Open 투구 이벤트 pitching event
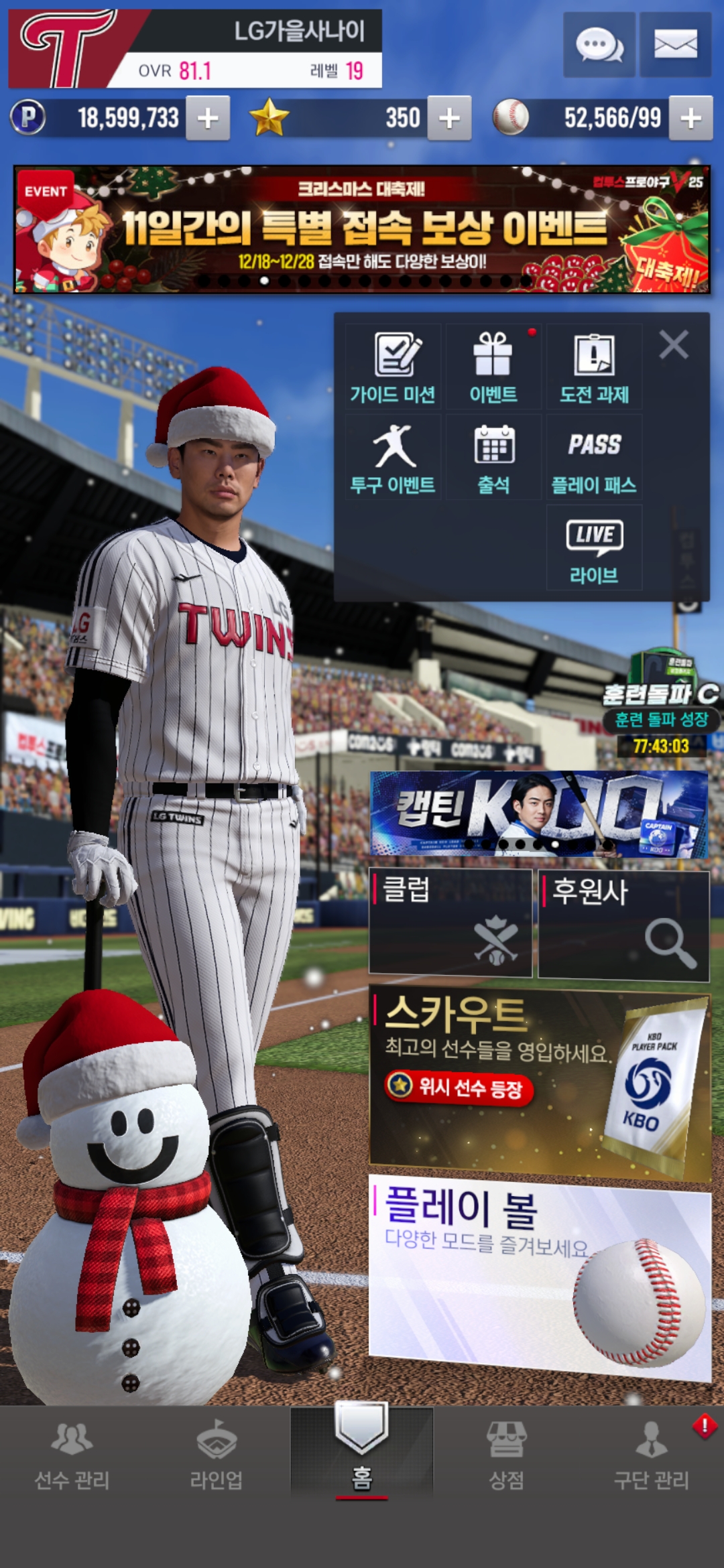 pyautogui.click(x=393, y=458)
